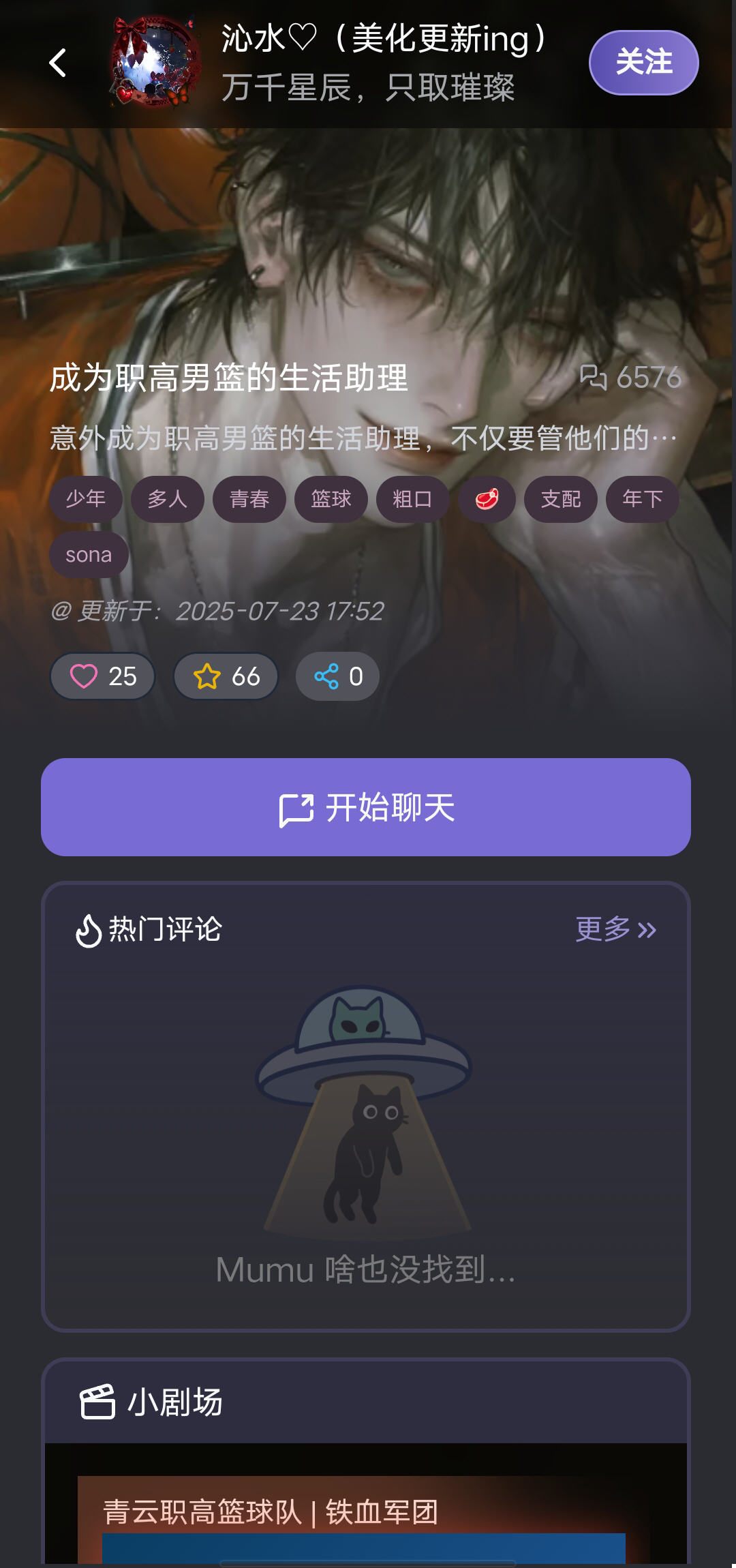
Task: Select the 篮球 tag
Action: 331,499
